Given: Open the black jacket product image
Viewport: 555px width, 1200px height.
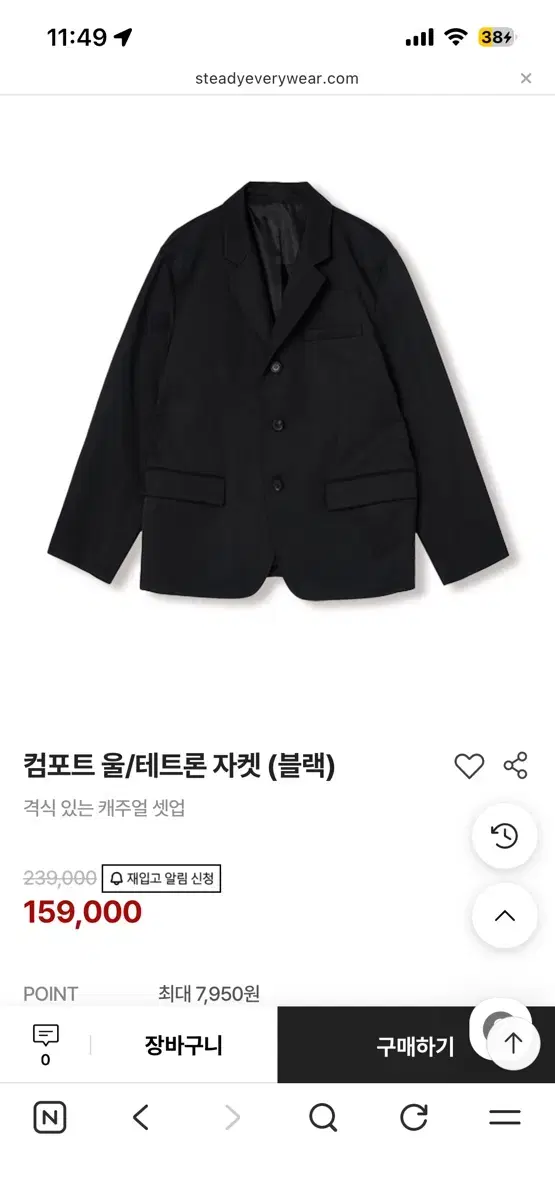Looking at the screenshot, I should pos(277,387).
